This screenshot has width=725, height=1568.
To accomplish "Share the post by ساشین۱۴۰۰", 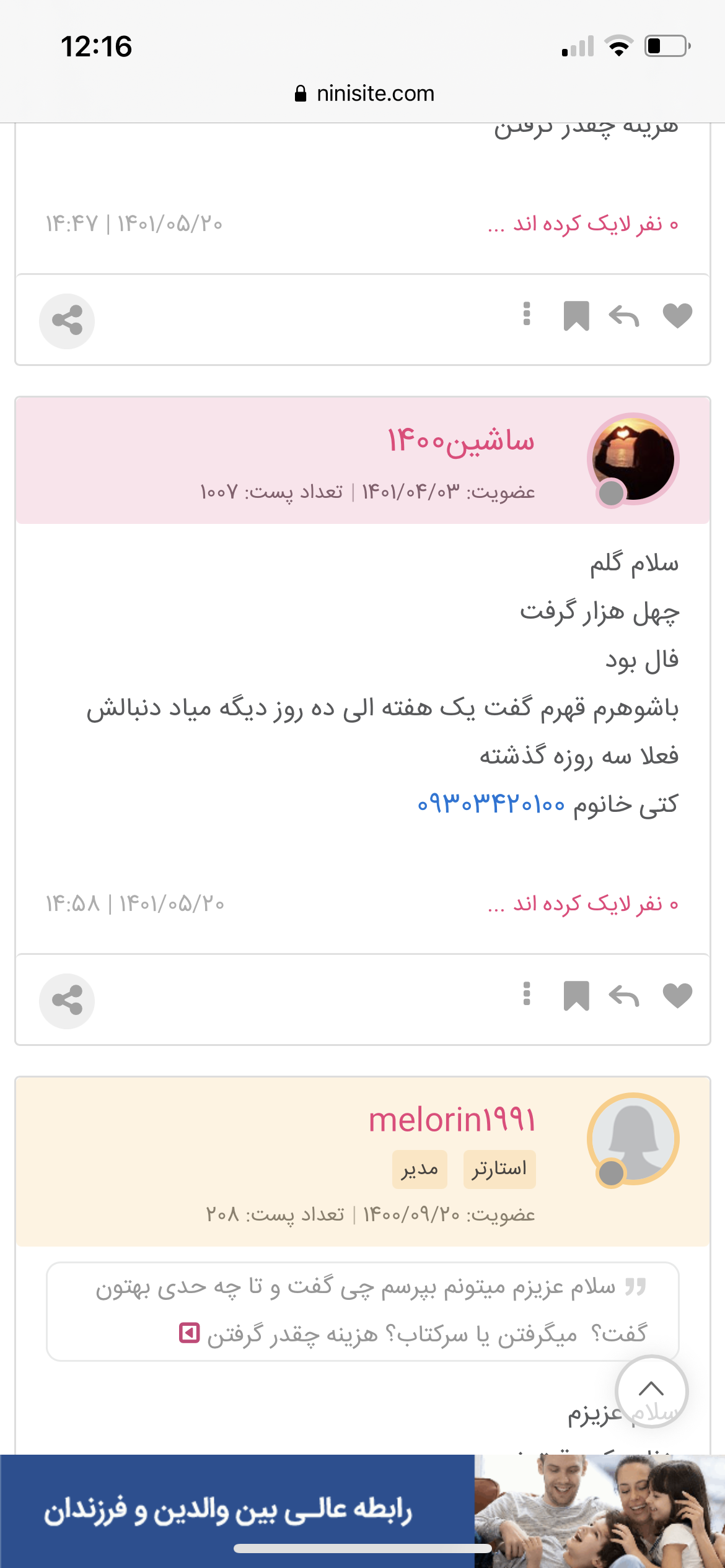I will point(67,1001).
